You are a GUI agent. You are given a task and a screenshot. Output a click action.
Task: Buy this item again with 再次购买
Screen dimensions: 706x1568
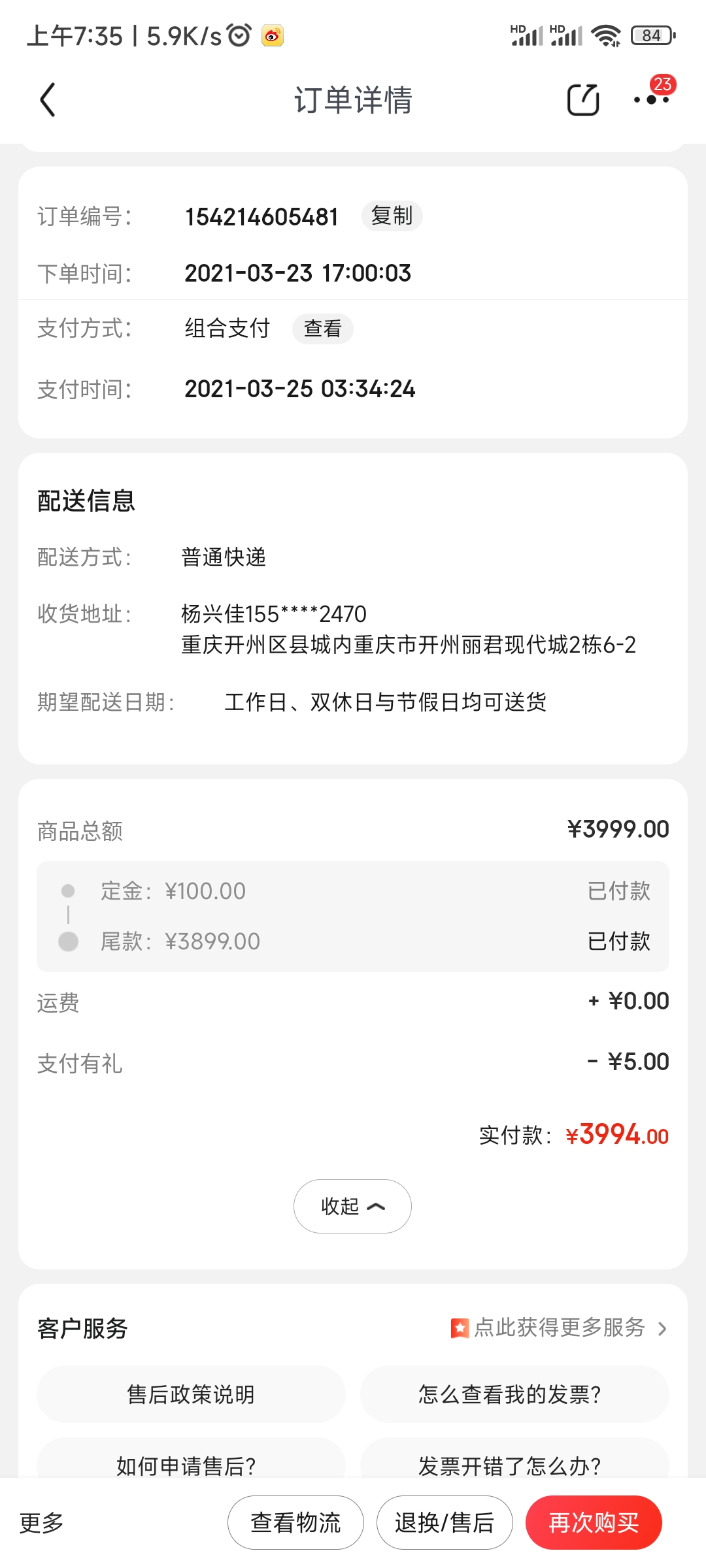594,1523
